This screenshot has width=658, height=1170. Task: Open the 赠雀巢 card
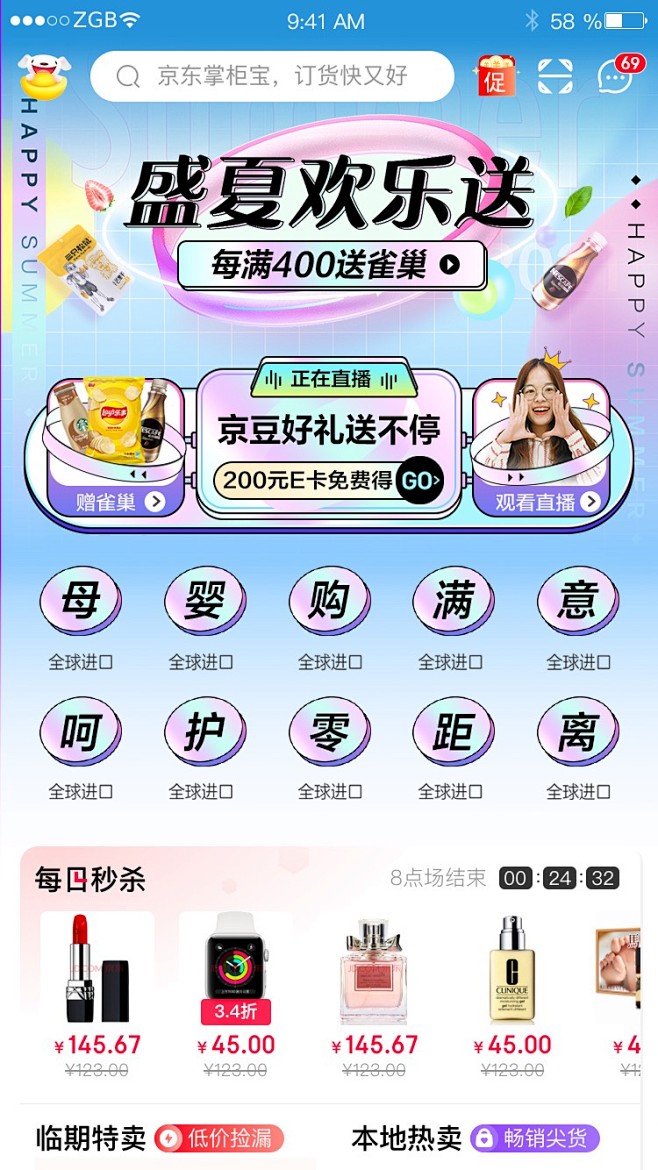[x=116, y=446]
